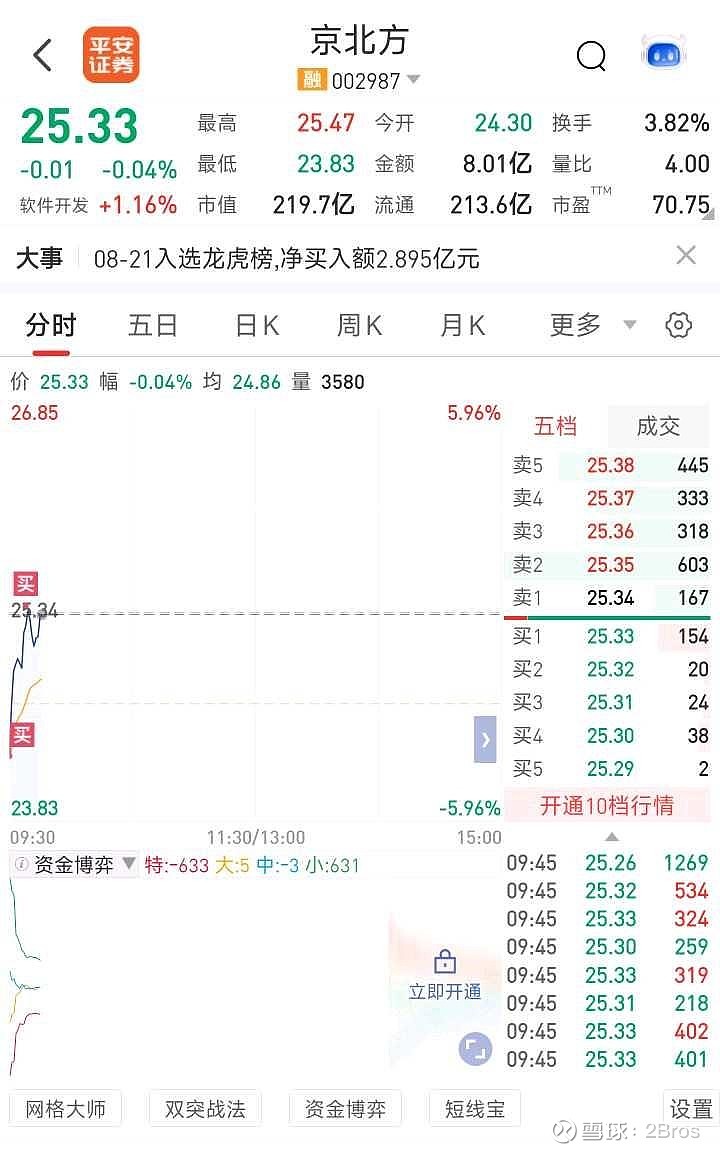Open the robot assistant icon
This screenshot has height=1153, width=720.
coord(663,54)
